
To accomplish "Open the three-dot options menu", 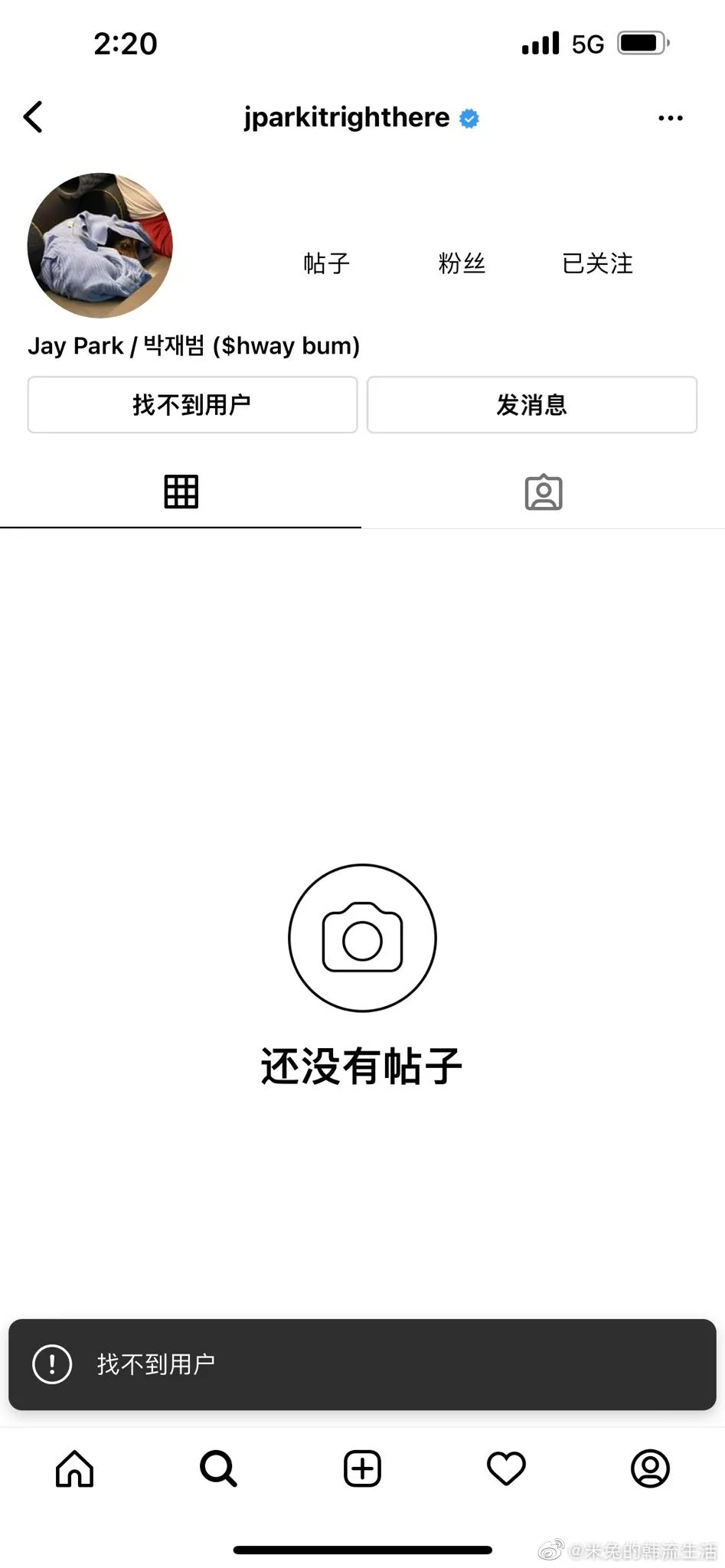I will pos(671,117).
